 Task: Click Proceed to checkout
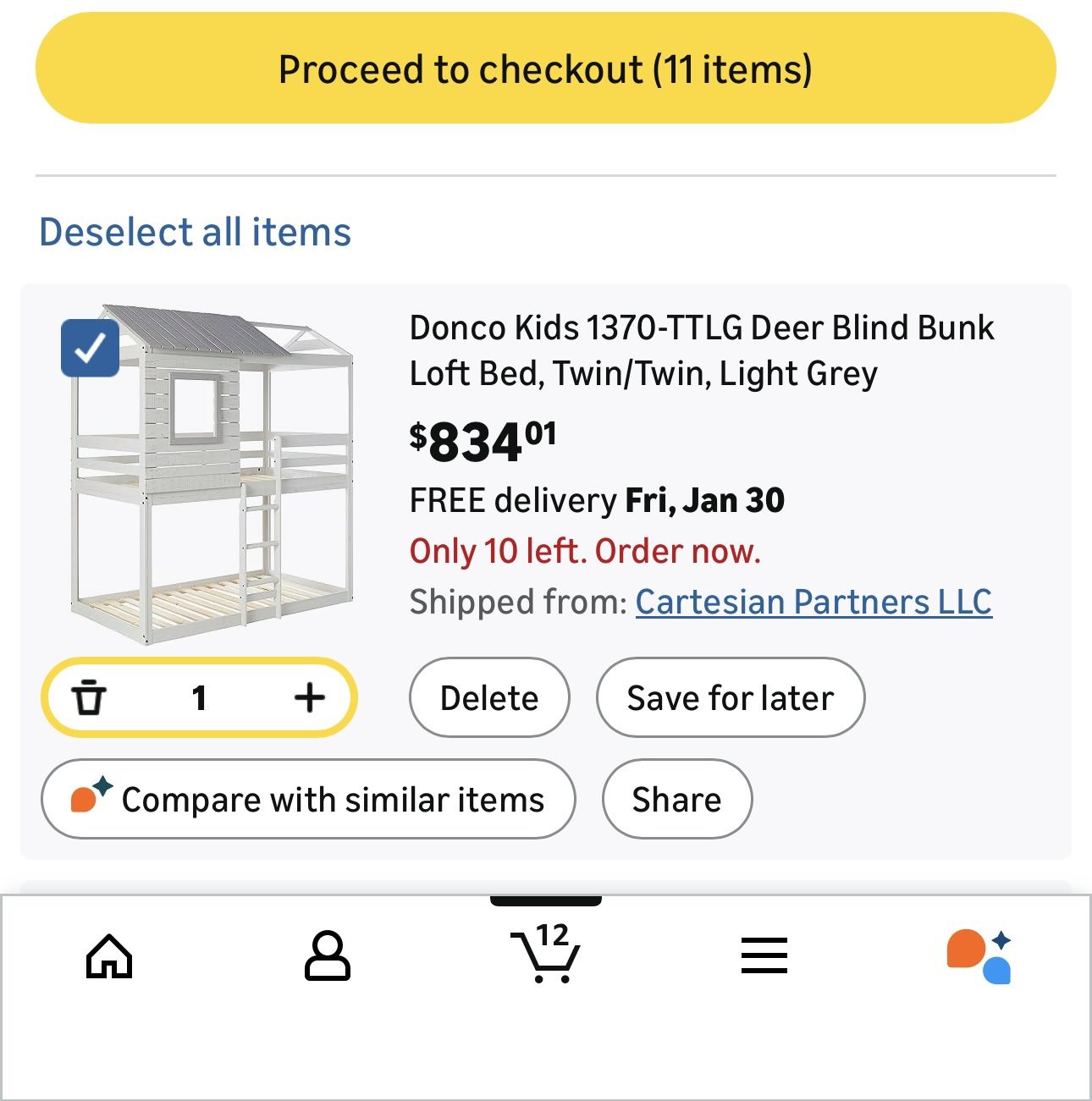coord(546,70)
